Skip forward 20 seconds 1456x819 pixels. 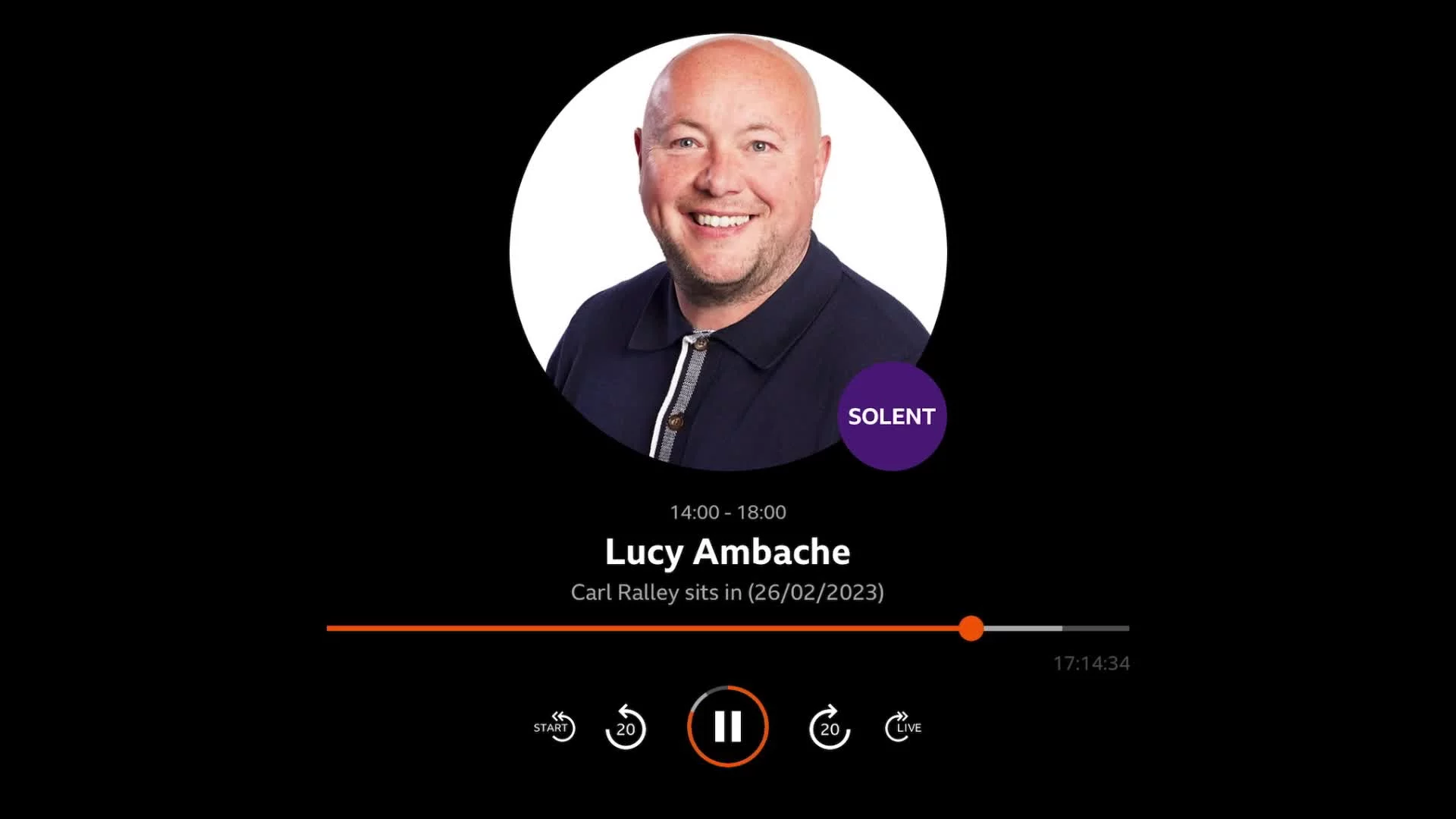click(x=830, y=727)
